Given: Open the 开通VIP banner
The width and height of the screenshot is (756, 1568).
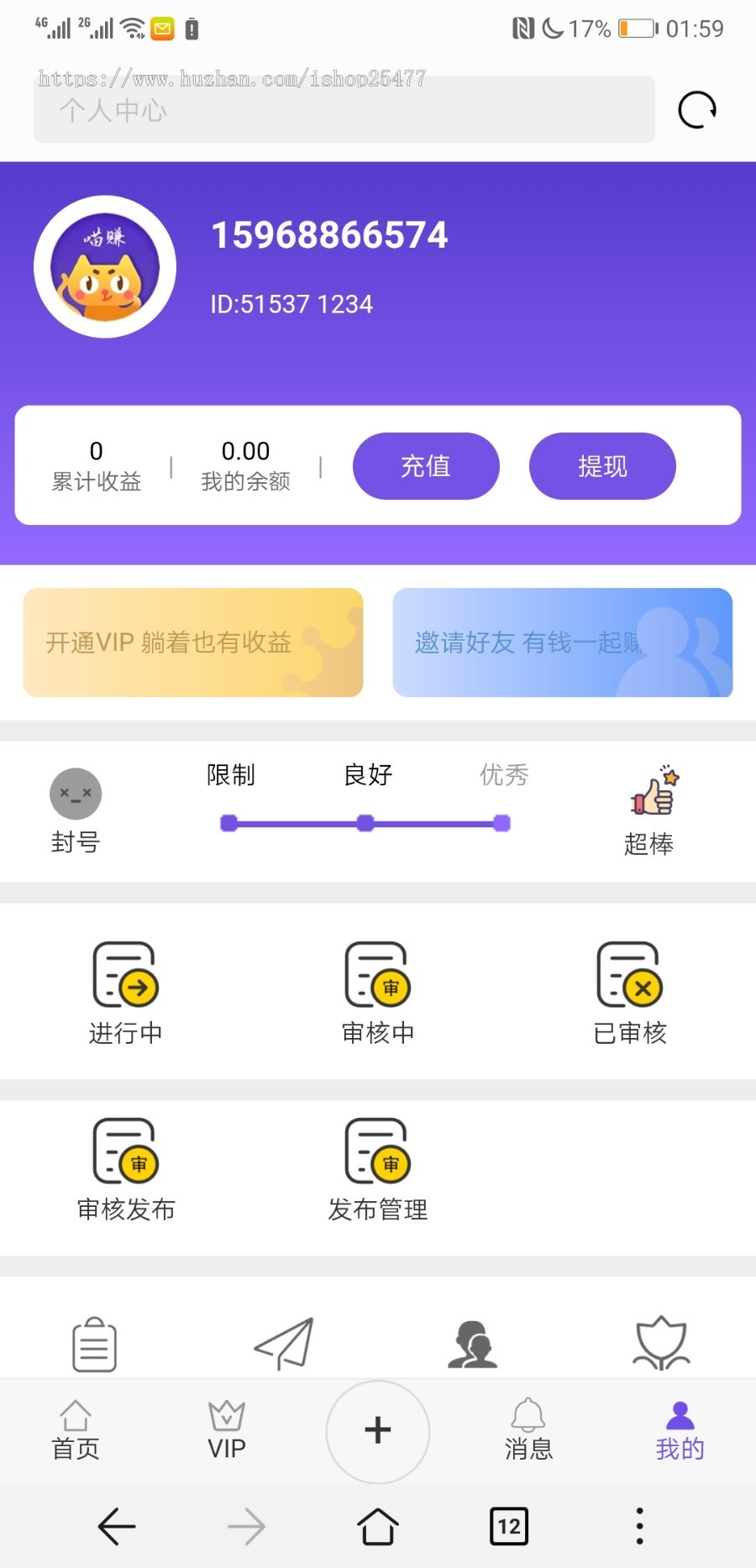Looking at the screenshot, I should pos(193,643).
